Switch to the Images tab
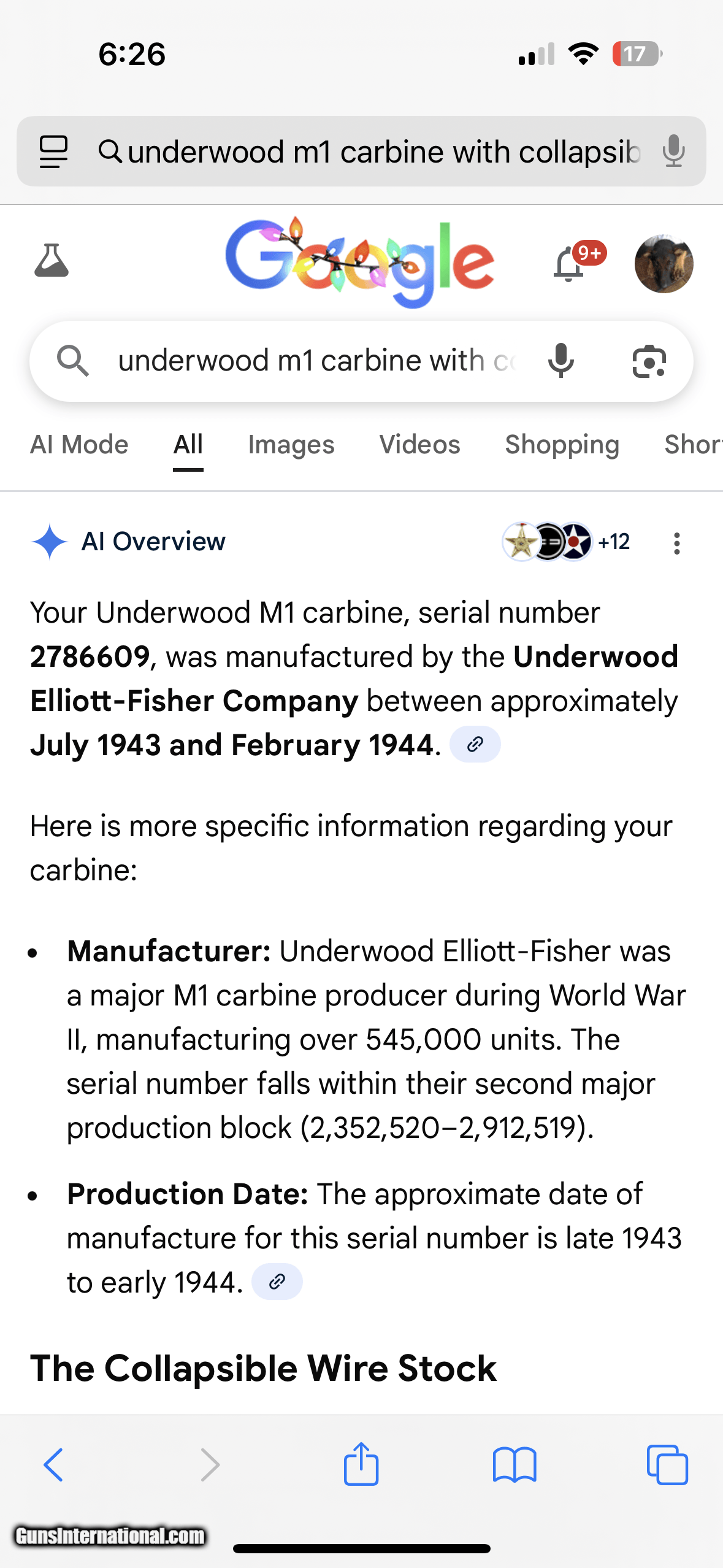The width and height of the screenshot is (723, 1568). click(291, 445)
